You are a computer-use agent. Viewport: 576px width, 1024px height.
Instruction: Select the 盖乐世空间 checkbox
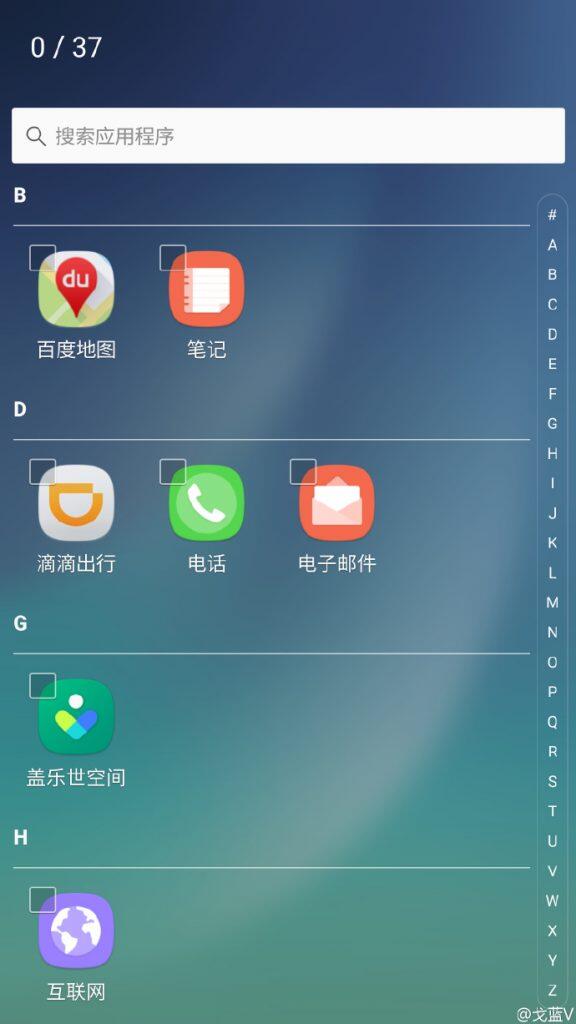[x=42, y=686]
